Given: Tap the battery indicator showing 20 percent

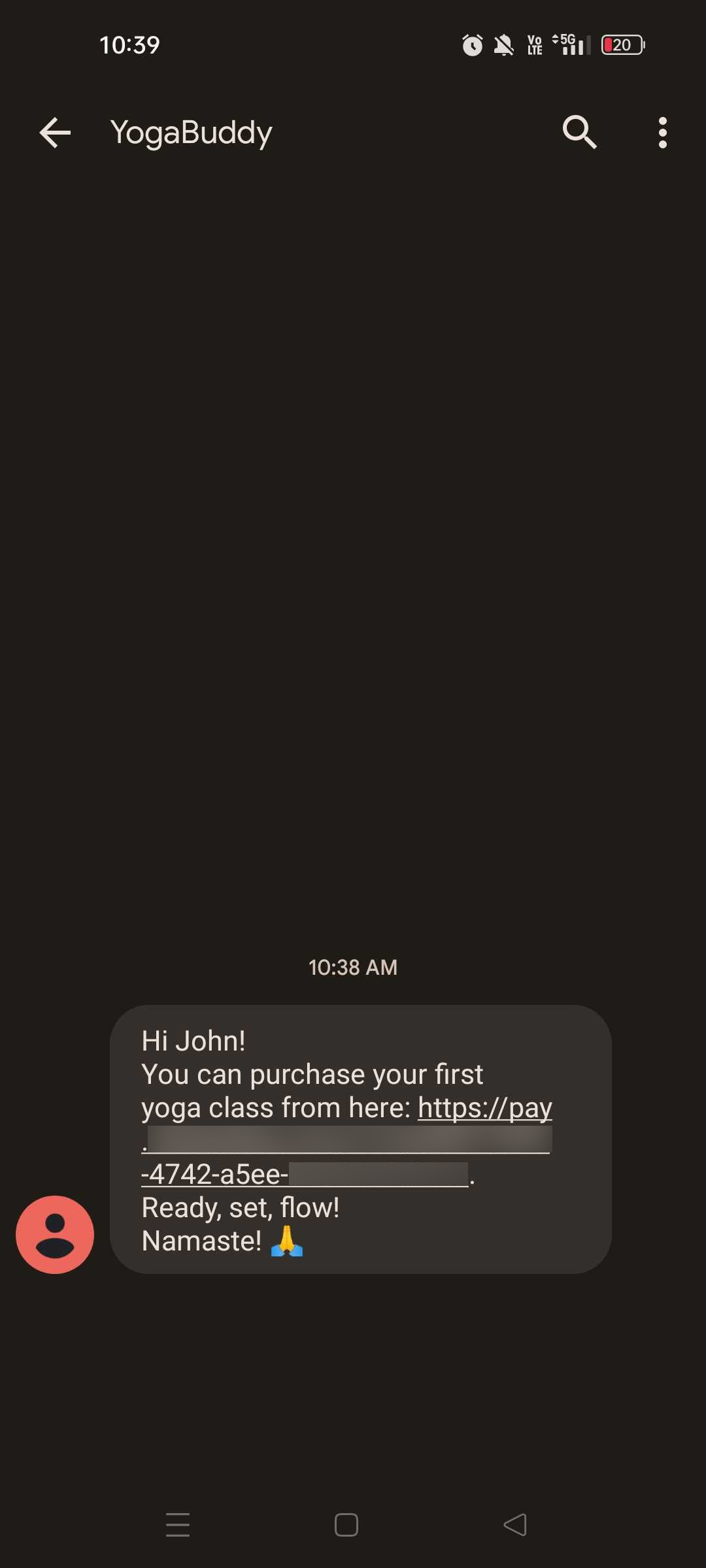Looking at the screenshot, I should coord(621,44).
